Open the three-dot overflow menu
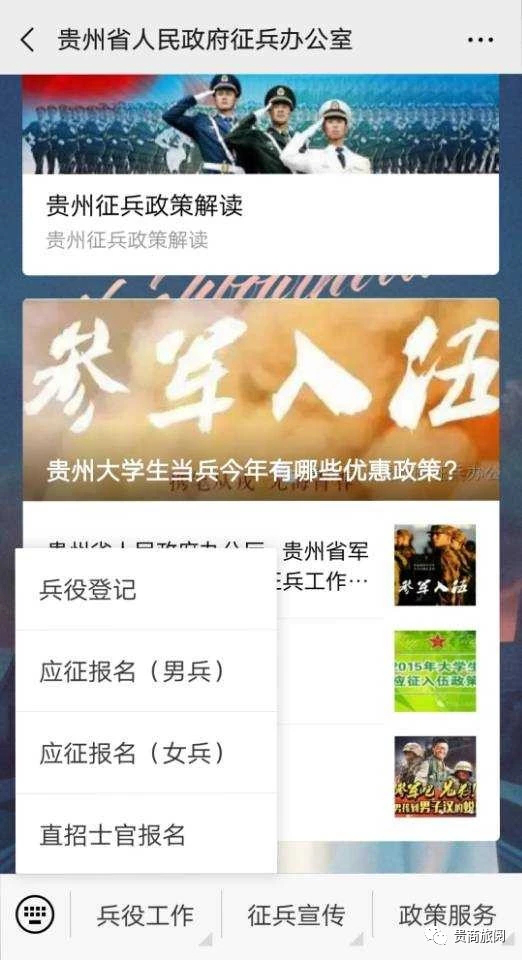Image resolution: width=522 pixels, height=960 pixels. pos(480,40)
